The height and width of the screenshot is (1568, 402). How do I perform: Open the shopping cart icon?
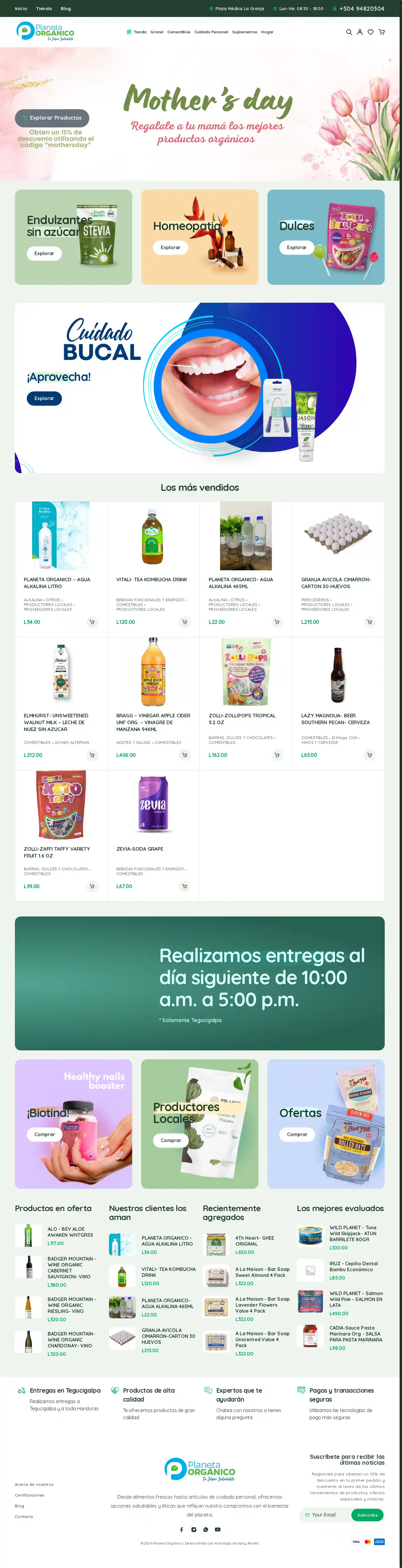click(382, 32)
